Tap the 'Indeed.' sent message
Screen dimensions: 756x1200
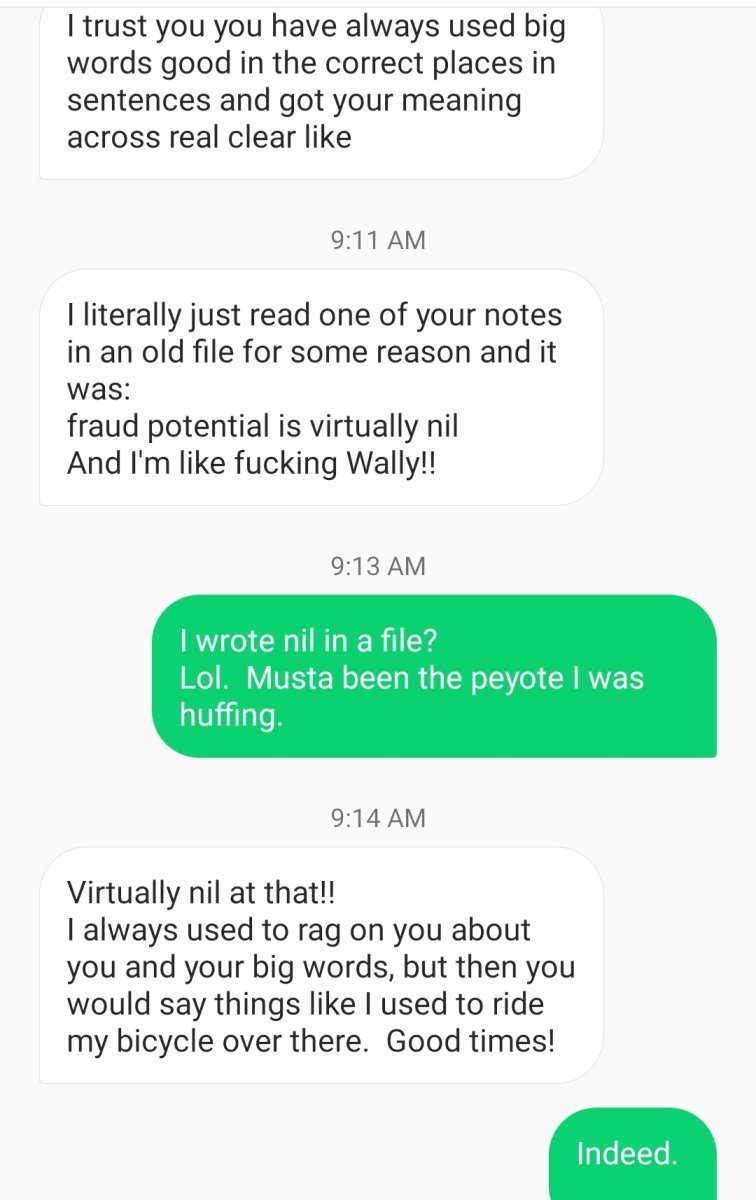pos(632,1155)
